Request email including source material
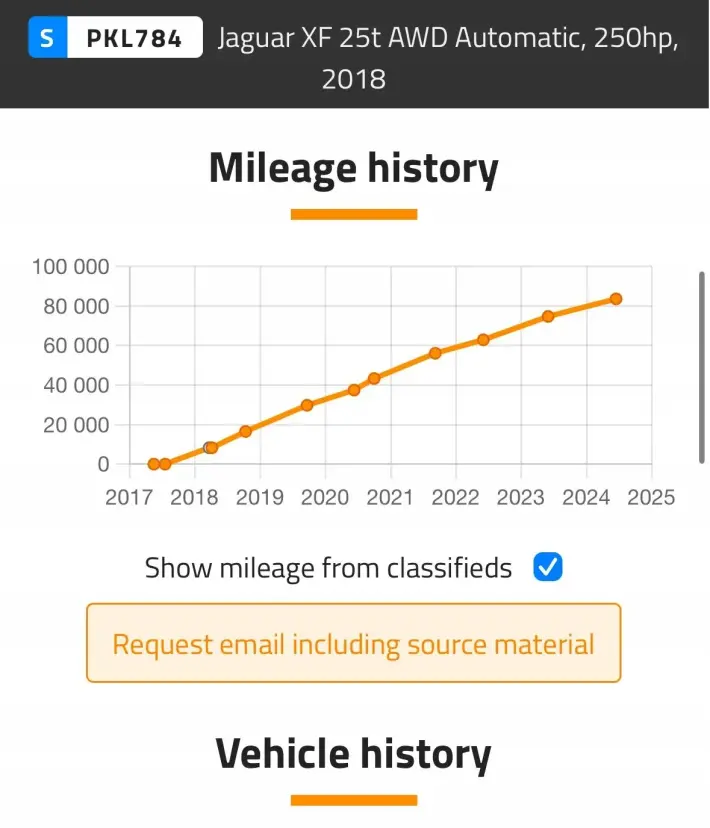The height and width of the screenshot is (828, 710). (x=353, y=643)
